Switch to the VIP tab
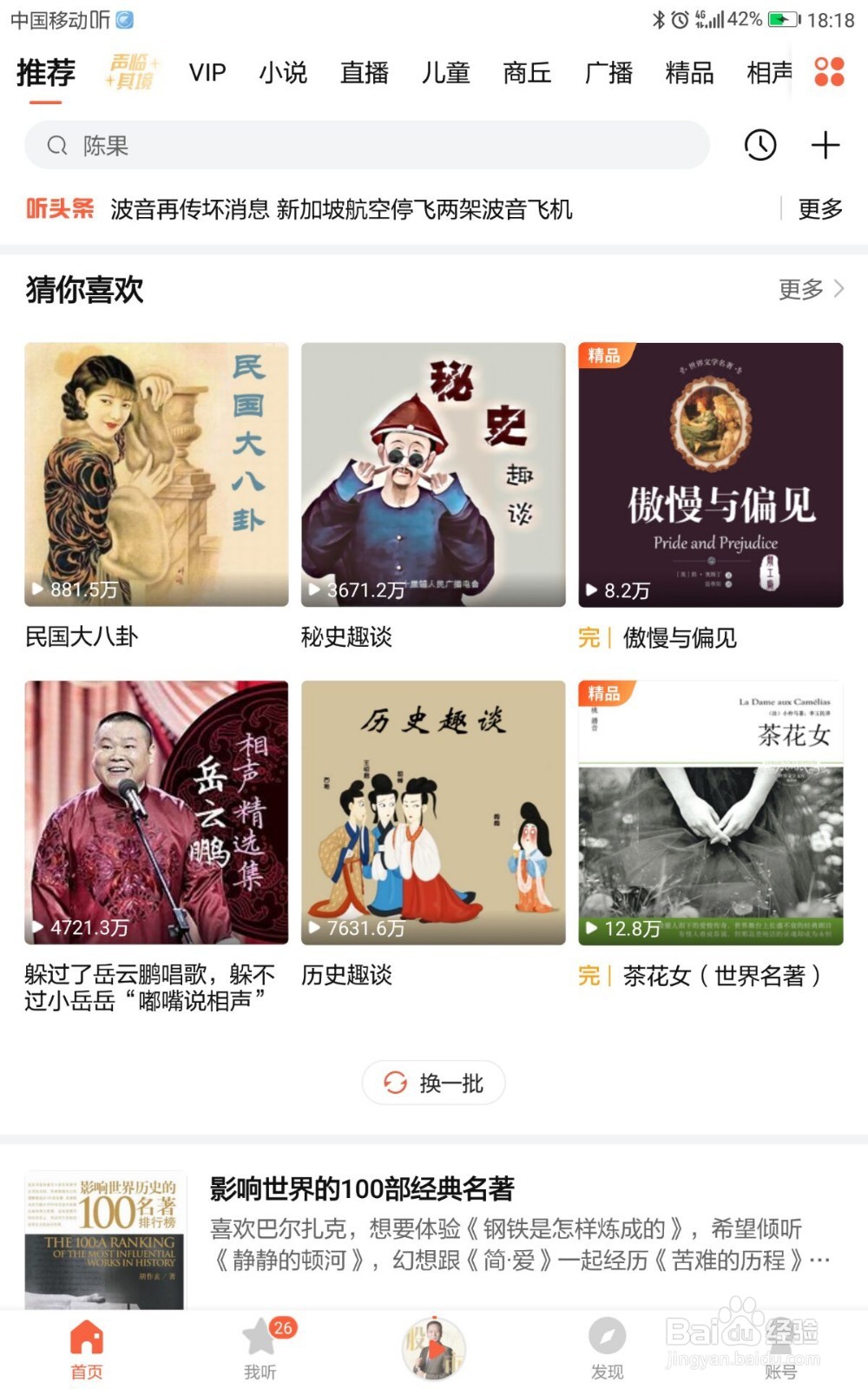This screenshot has height=1389, width=868. tap(206, 73)
